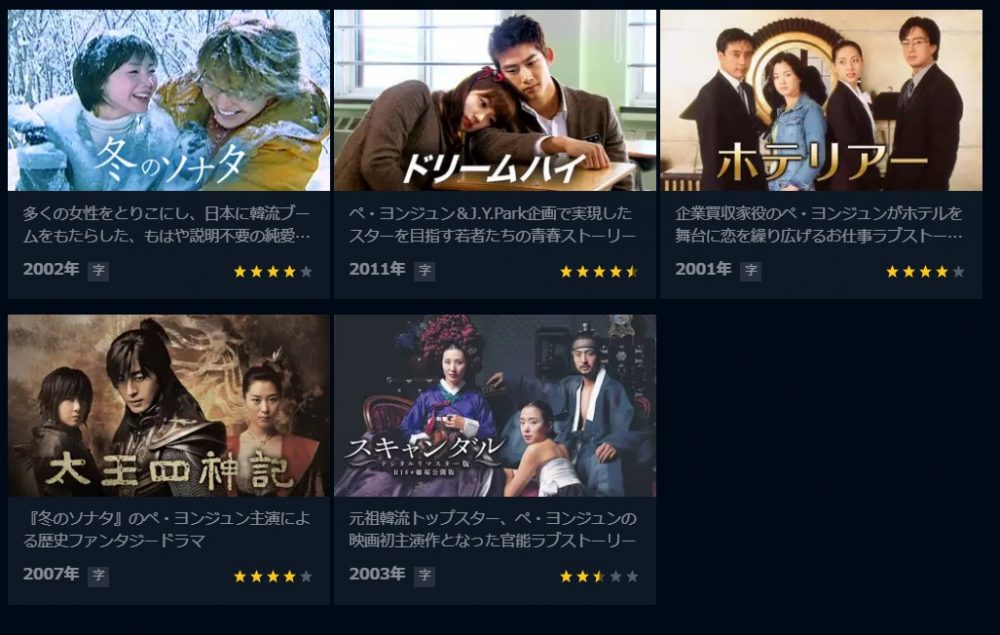View the 太王四神記 fantasy drama
Viewport: 1000px width, 635px height.
(169, 406)
